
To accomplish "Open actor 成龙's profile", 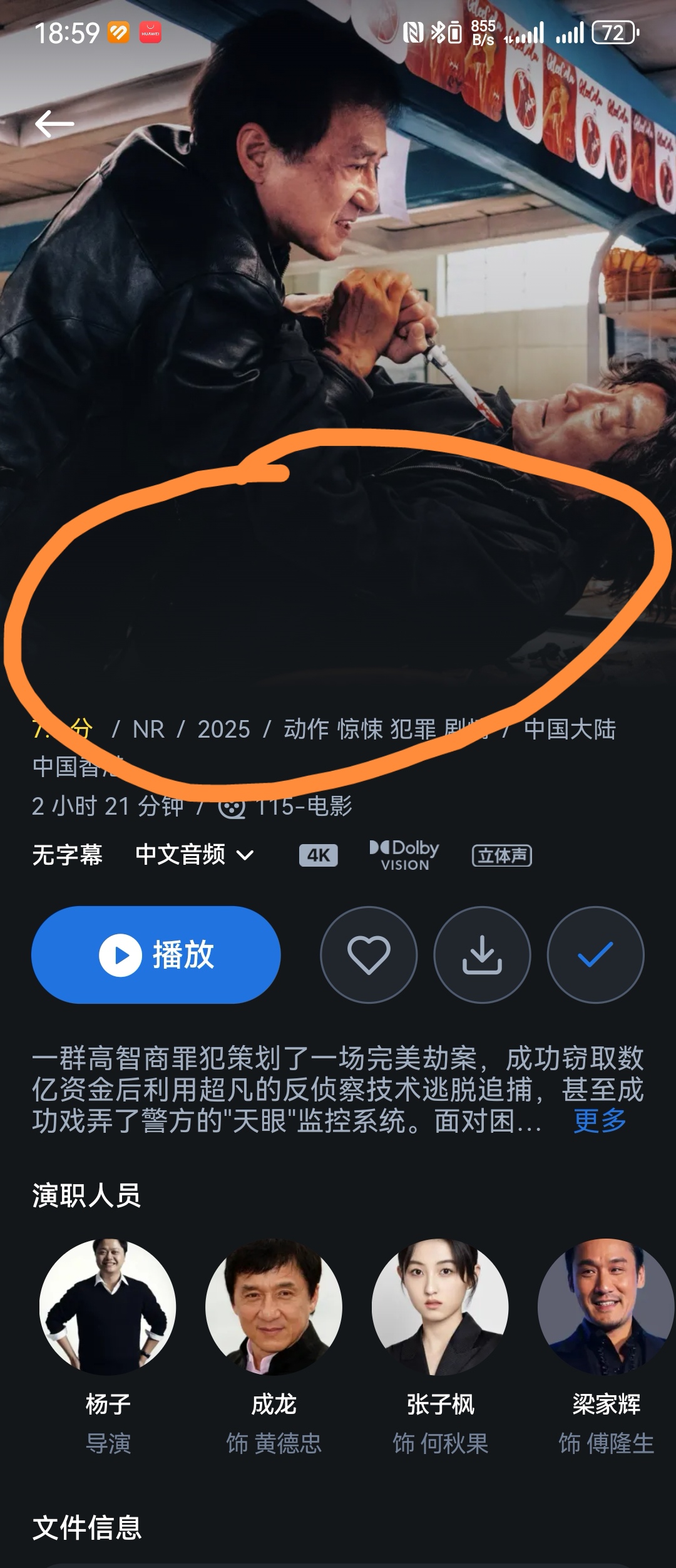I will pos(274,1307).
